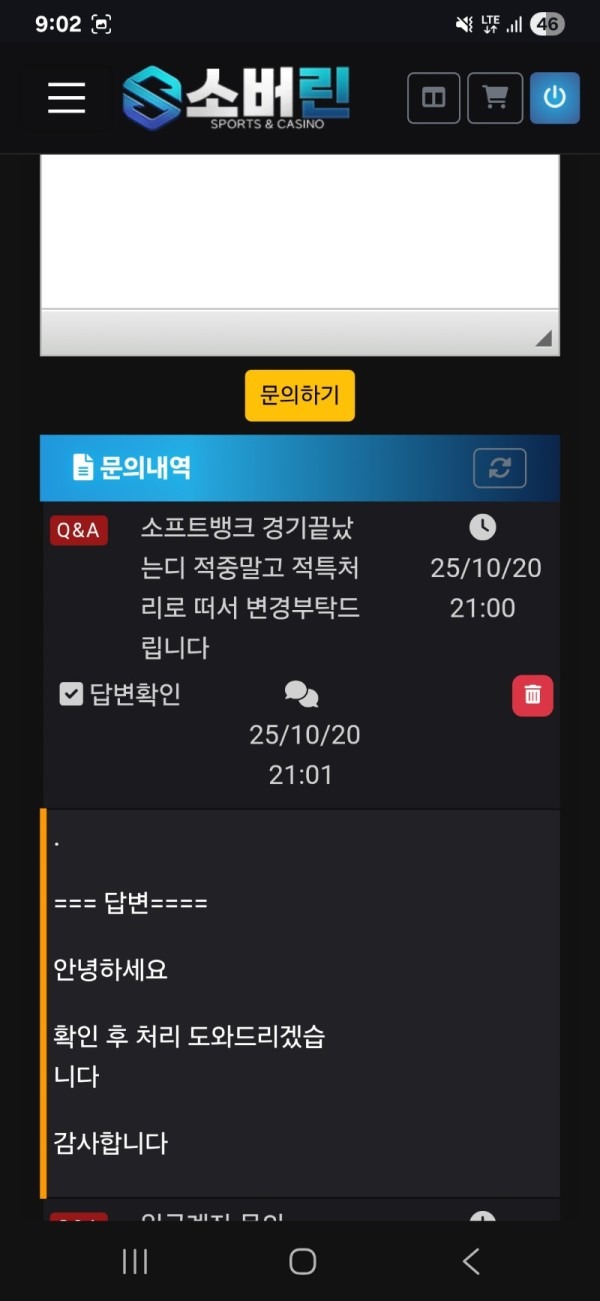Refresh the 문의내역 list
Image resolution: width=600 pixels, height=1301 pixels.
tap(499, 468)
